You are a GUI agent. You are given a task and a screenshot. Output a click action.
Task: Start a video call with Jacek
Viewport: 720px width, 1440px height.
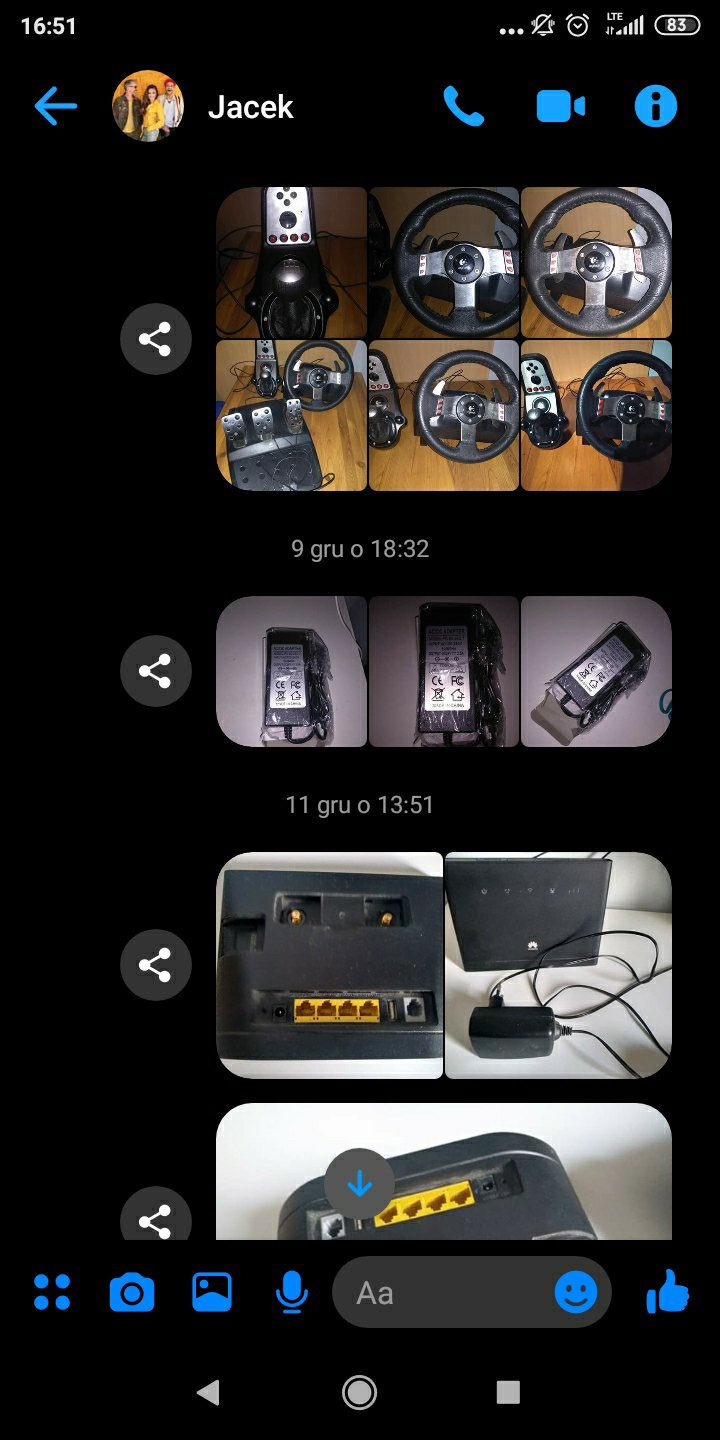[x=560, y=107]
